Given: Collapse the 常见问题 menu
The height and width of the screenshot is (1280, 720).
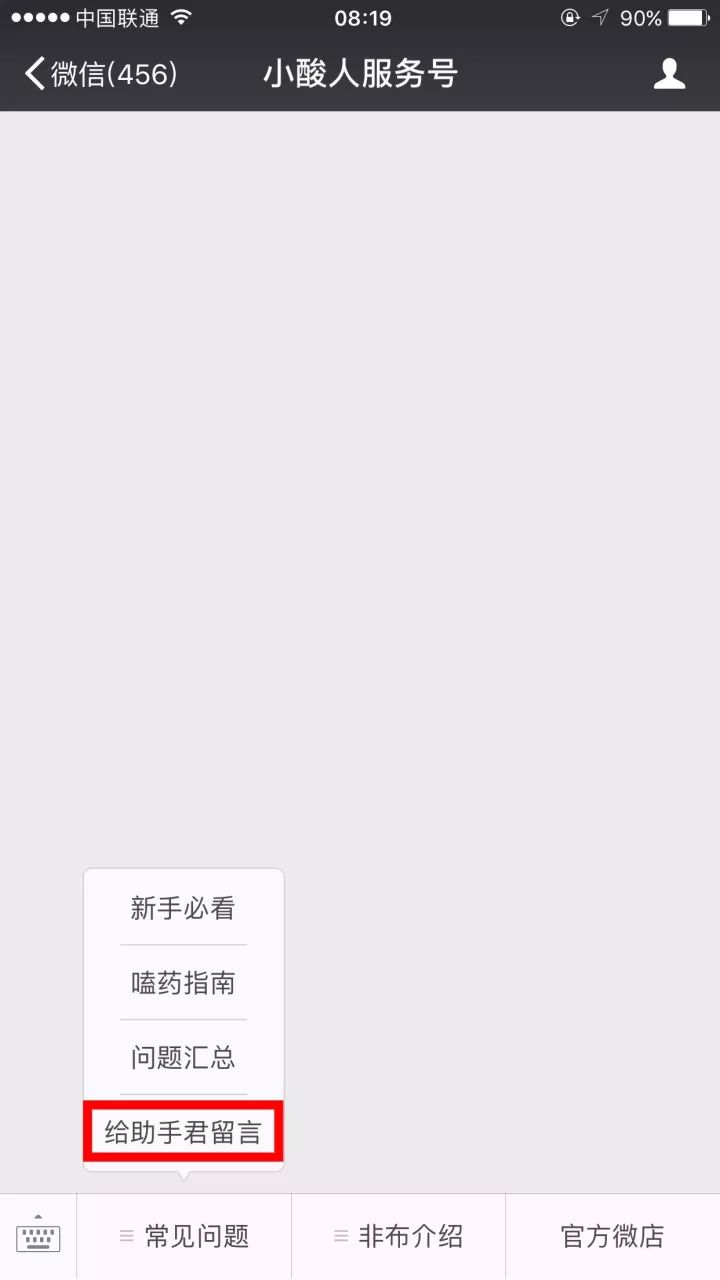Looking at the screenshot, I should coord(184,1237).
